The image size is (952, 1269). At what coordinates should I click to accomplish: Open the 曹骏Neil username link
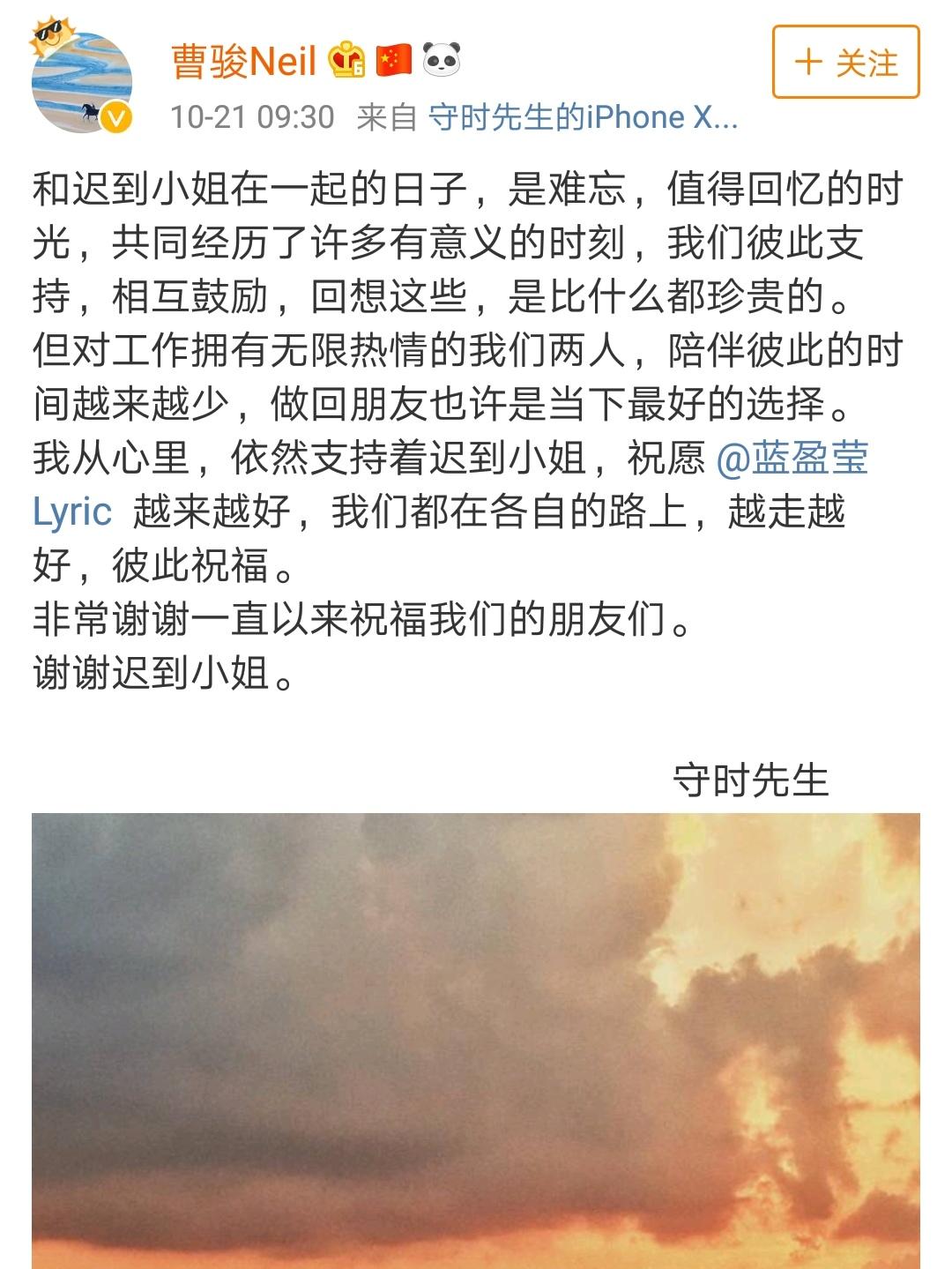[243, 62]
